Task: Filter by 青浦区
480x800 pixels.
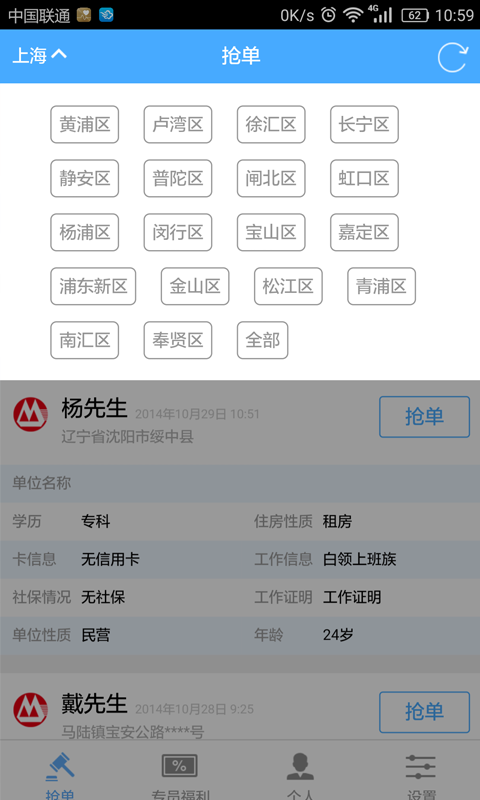Action: coord(382,286)
